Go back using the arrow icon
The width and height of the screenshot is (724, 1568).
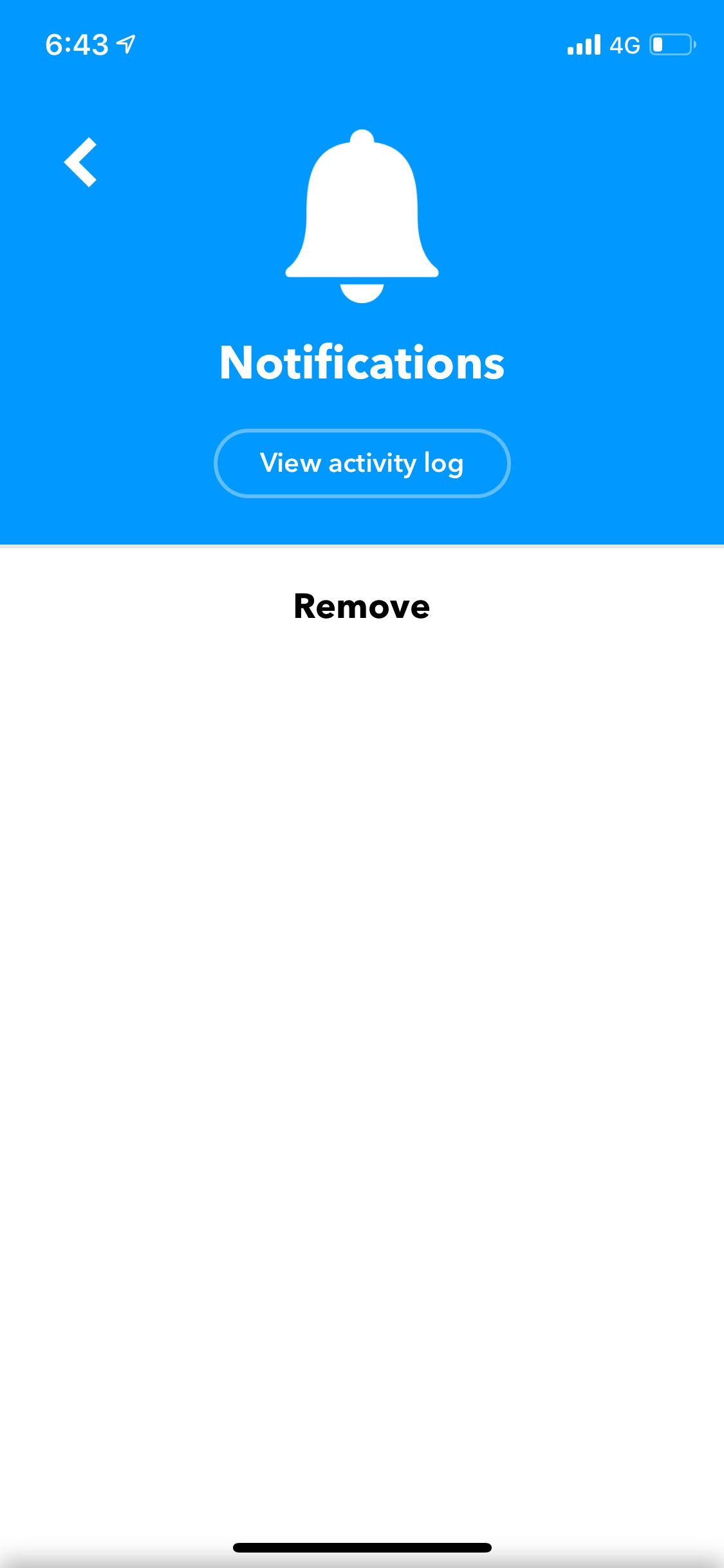(80, 162)
